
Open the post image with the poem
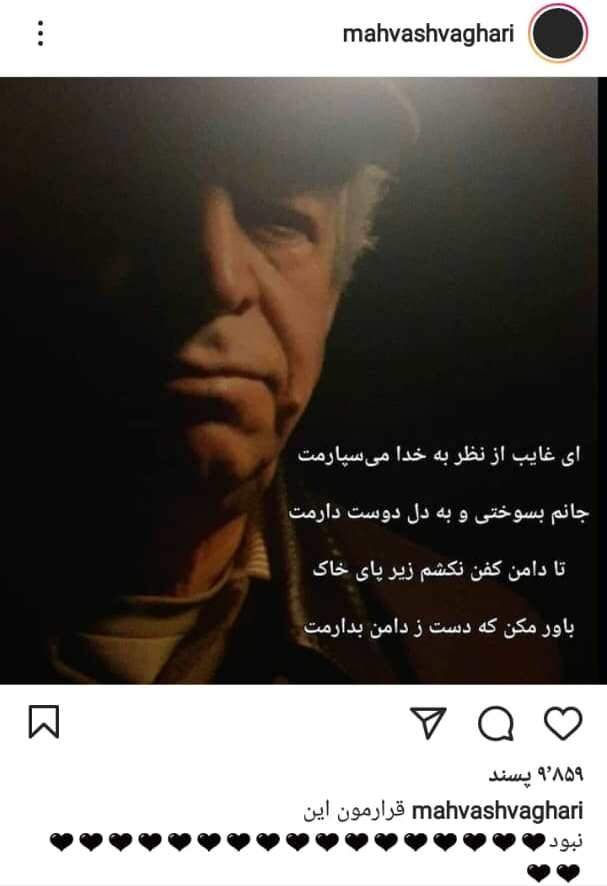pyautogui.click(x=303, y=380)
